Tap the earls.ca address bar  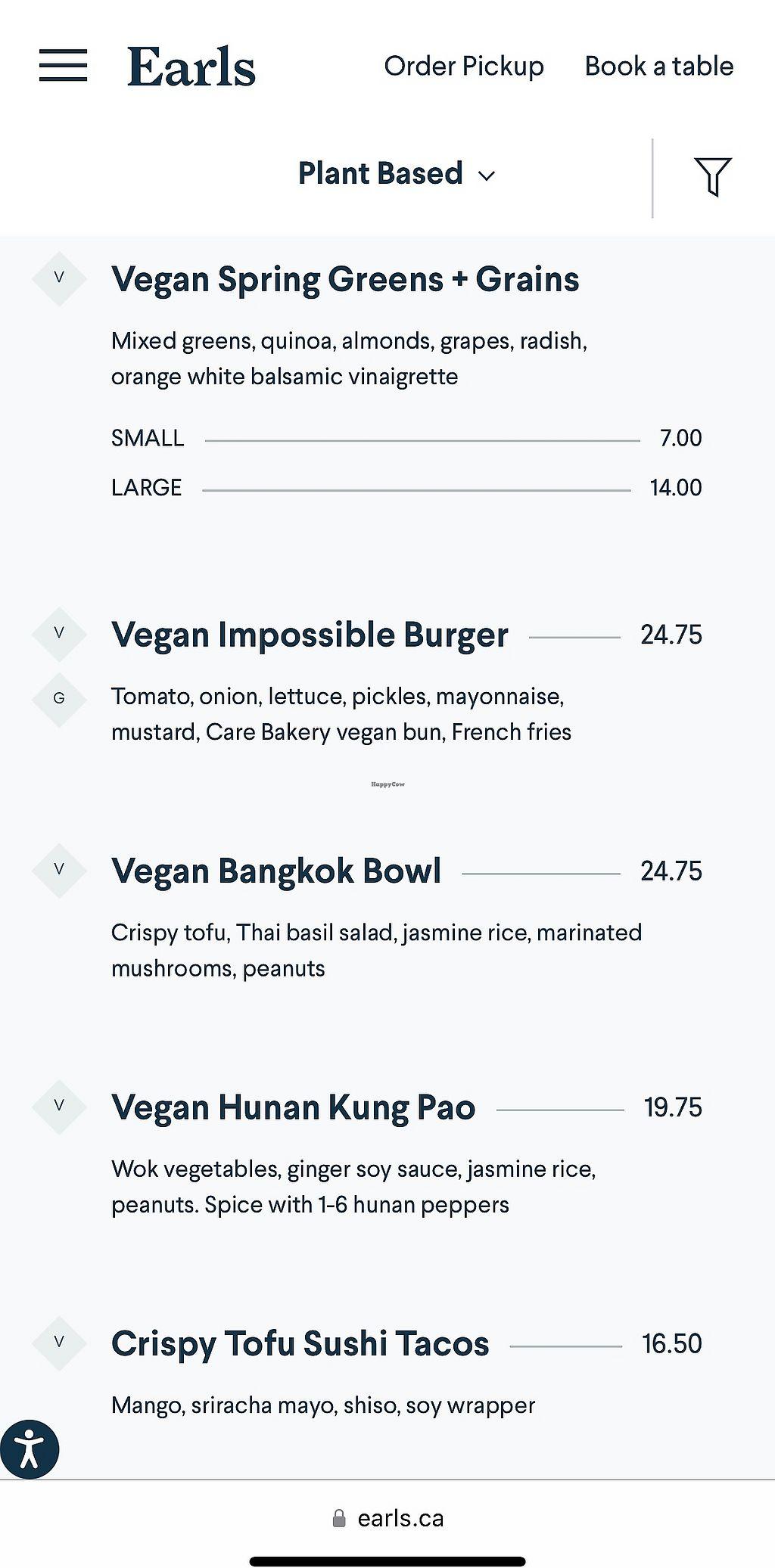click(x=387, y=1518)
